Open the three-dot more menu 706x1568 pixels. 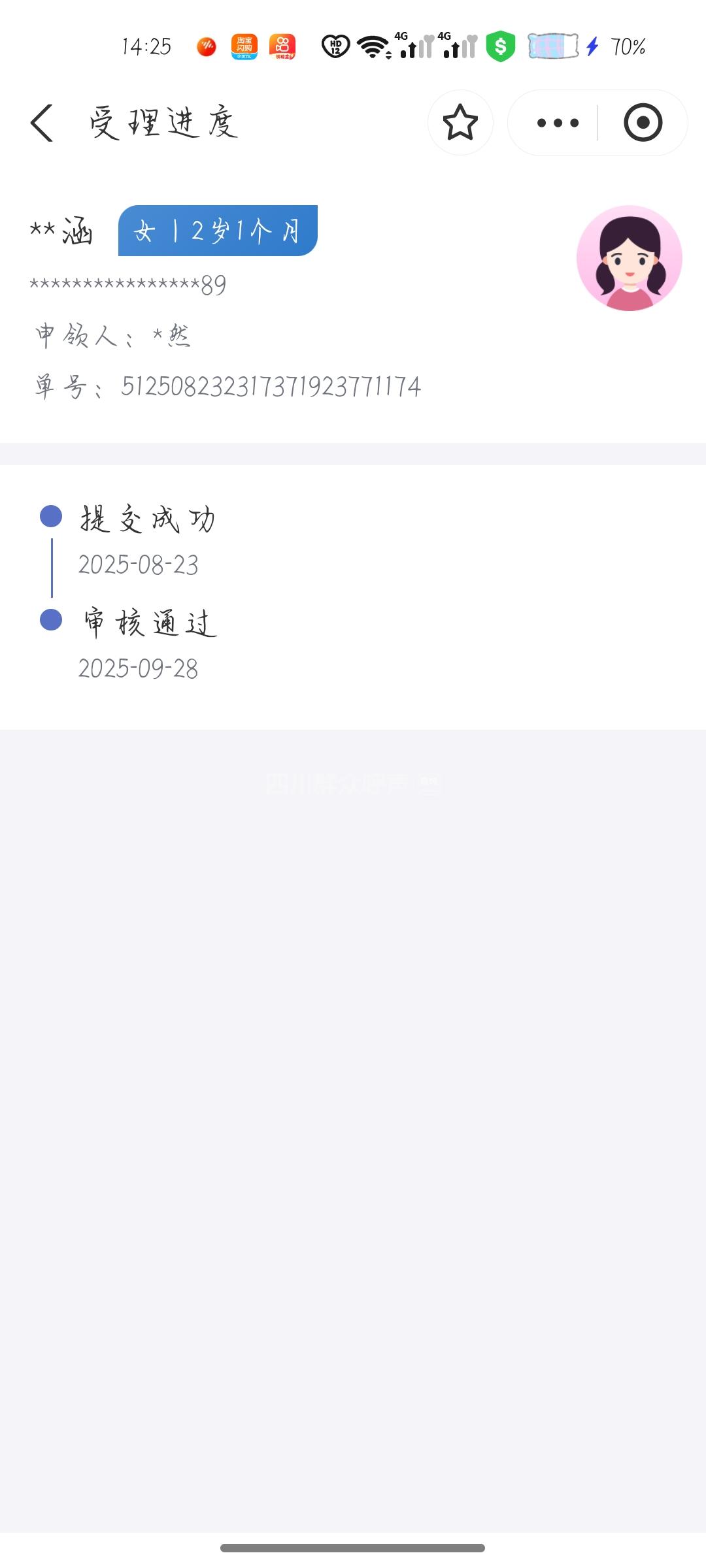pyautogui.click(x=557, y=123)
